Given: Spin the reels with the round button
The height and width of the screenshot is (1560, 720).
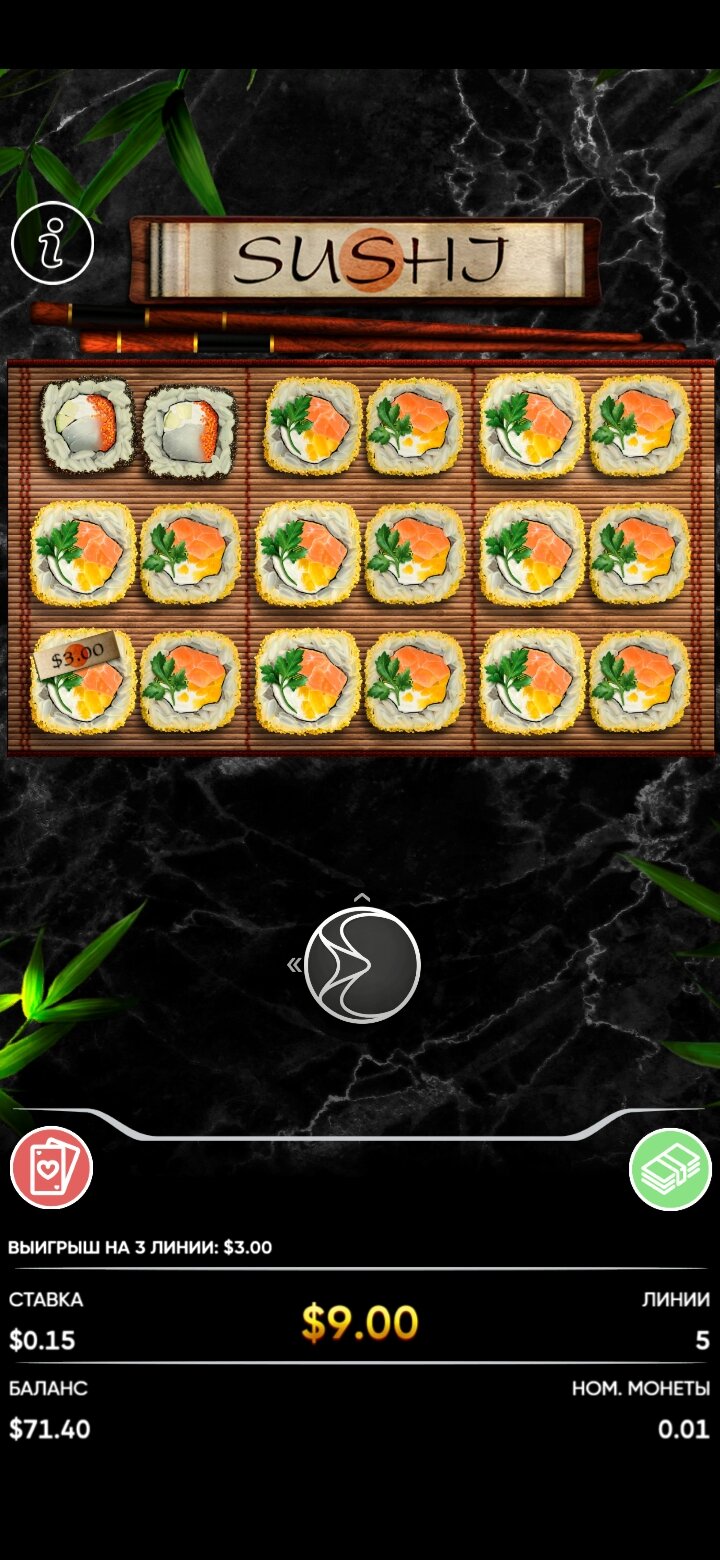Looking at the screenshot, I should pos(362,966).
